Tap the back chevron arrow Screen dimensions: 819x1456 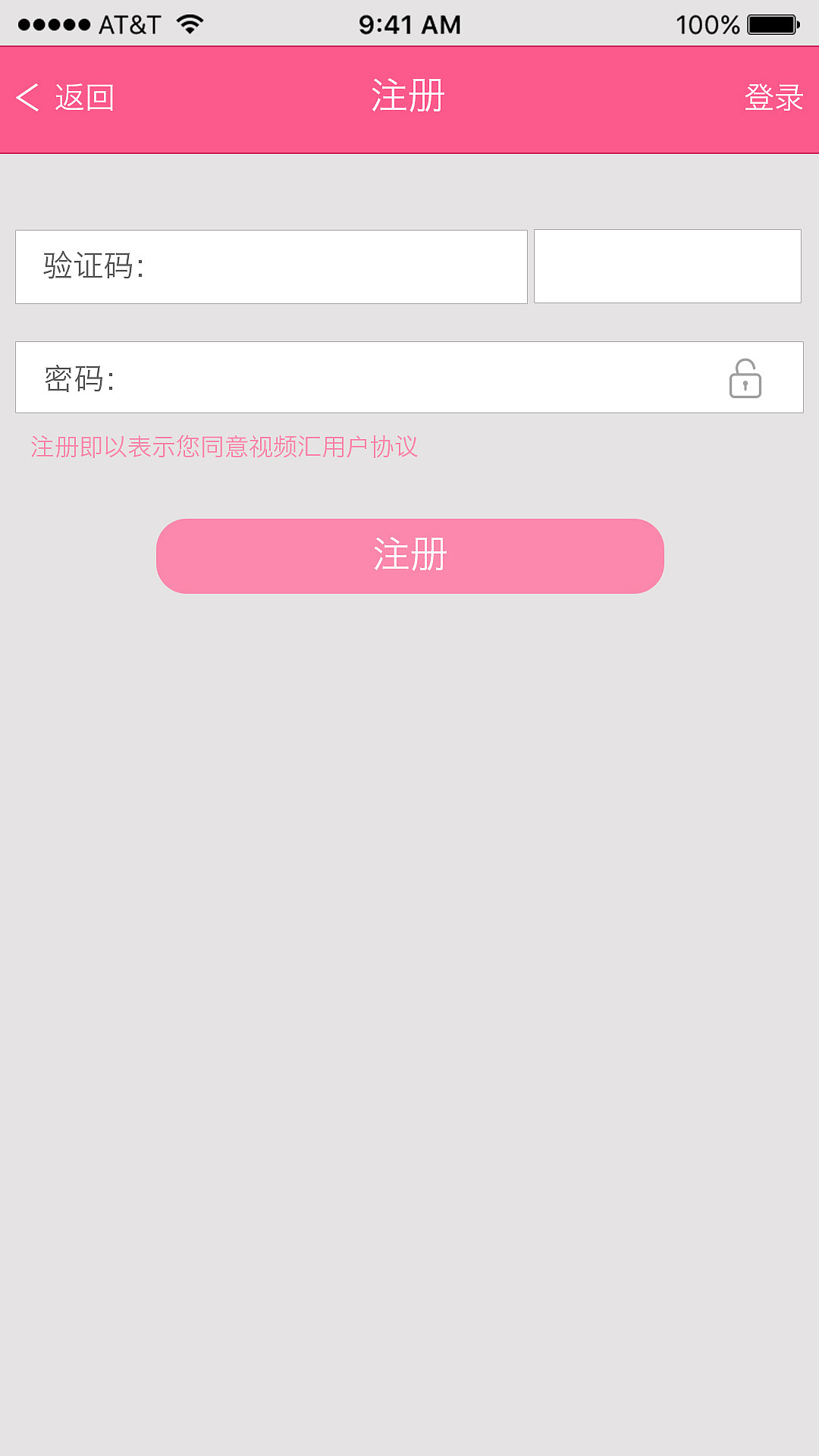(x=28, y=97)
